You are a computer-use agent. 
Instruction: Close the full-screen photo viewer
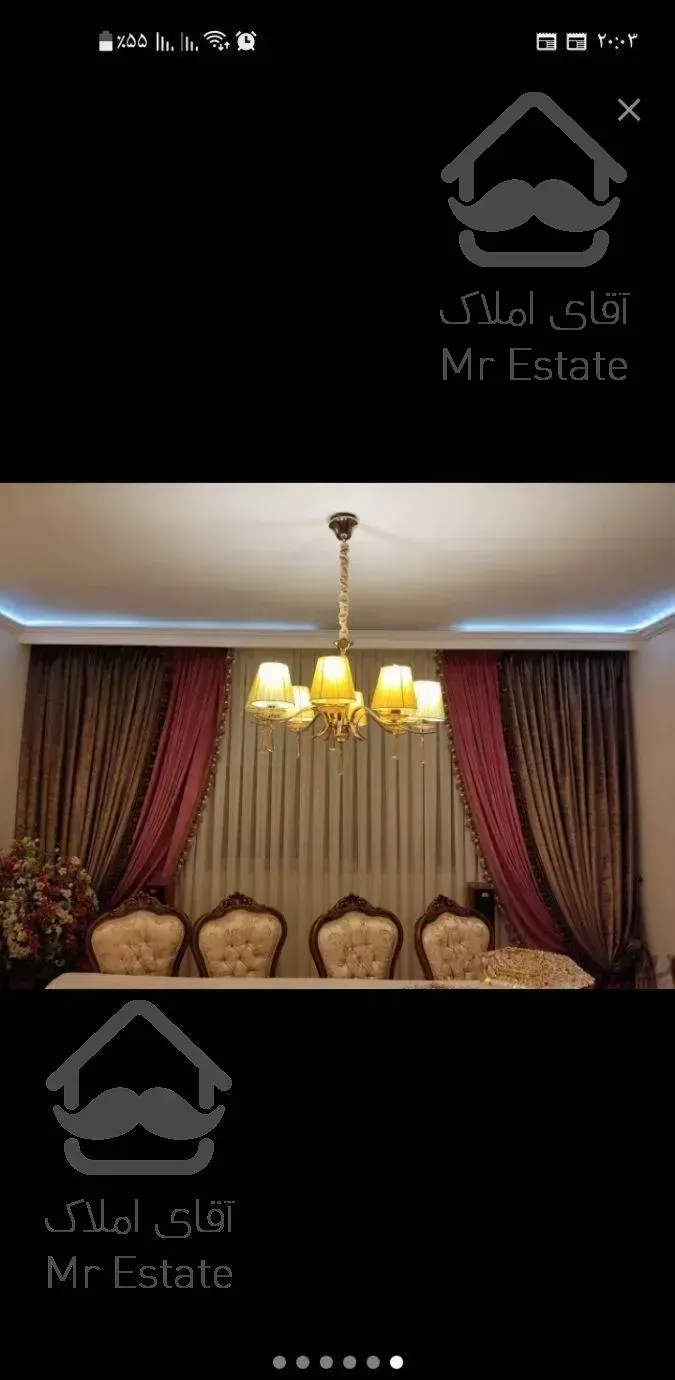point(628,110)
